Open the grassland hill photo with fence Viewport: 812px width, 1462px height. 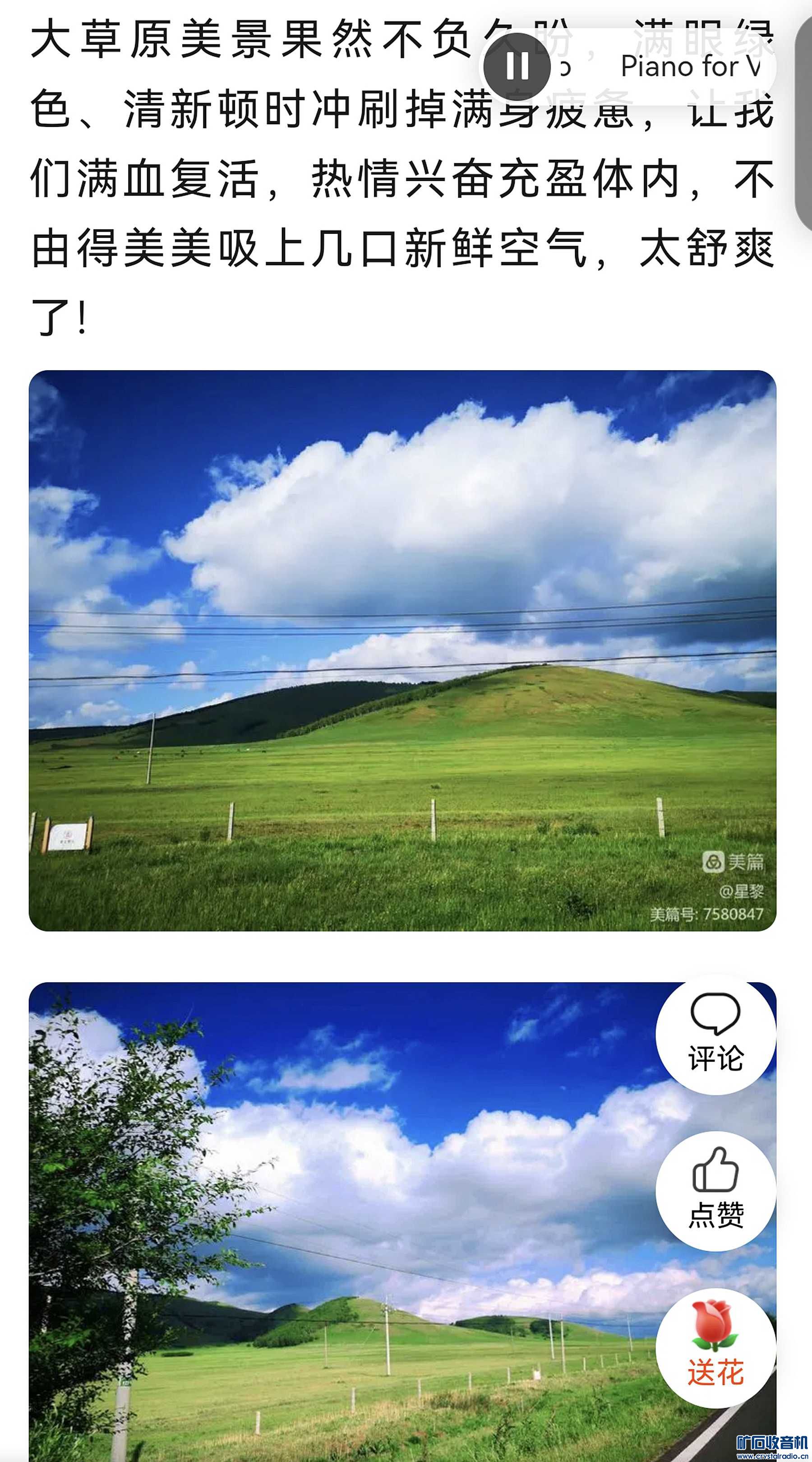point(402,650)
